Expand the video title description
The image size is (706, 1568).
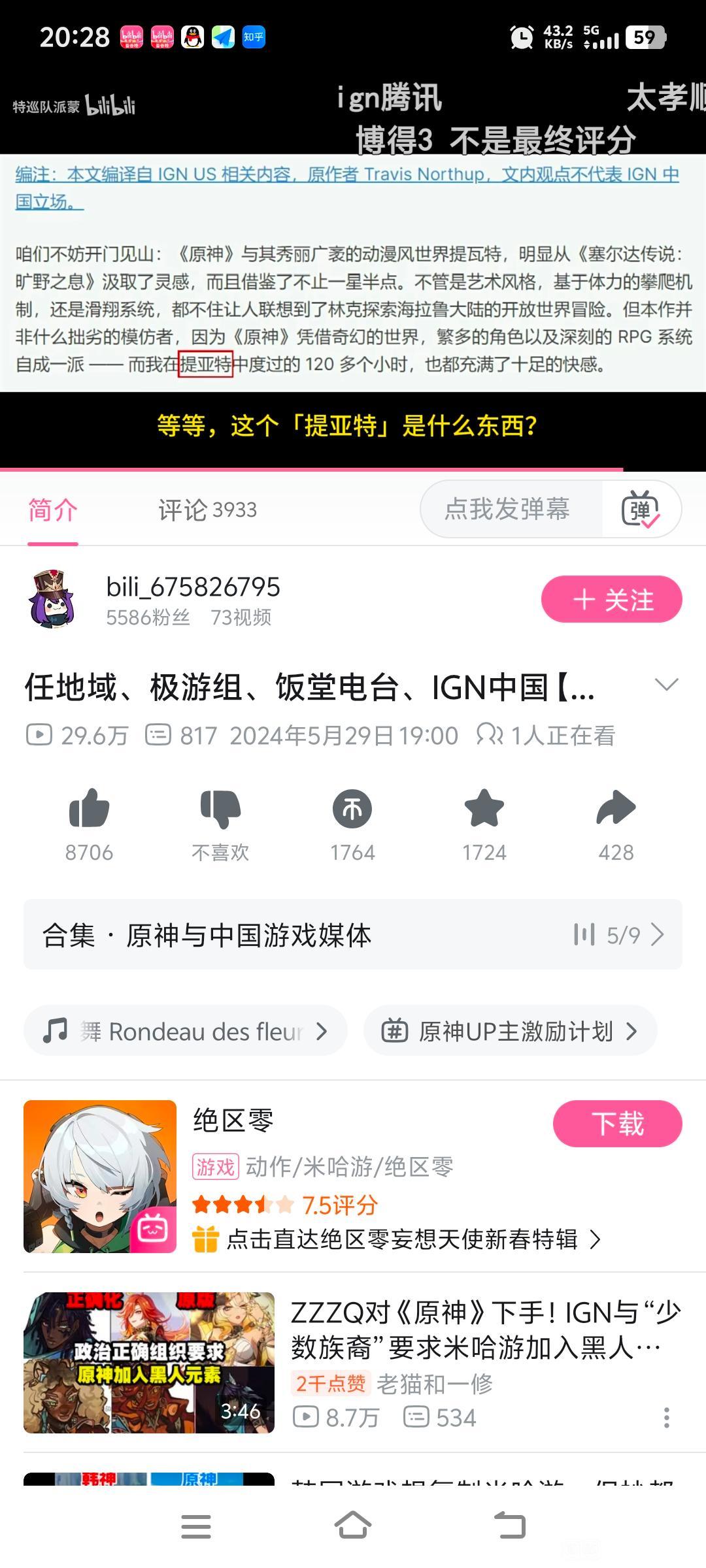[666, 685]
